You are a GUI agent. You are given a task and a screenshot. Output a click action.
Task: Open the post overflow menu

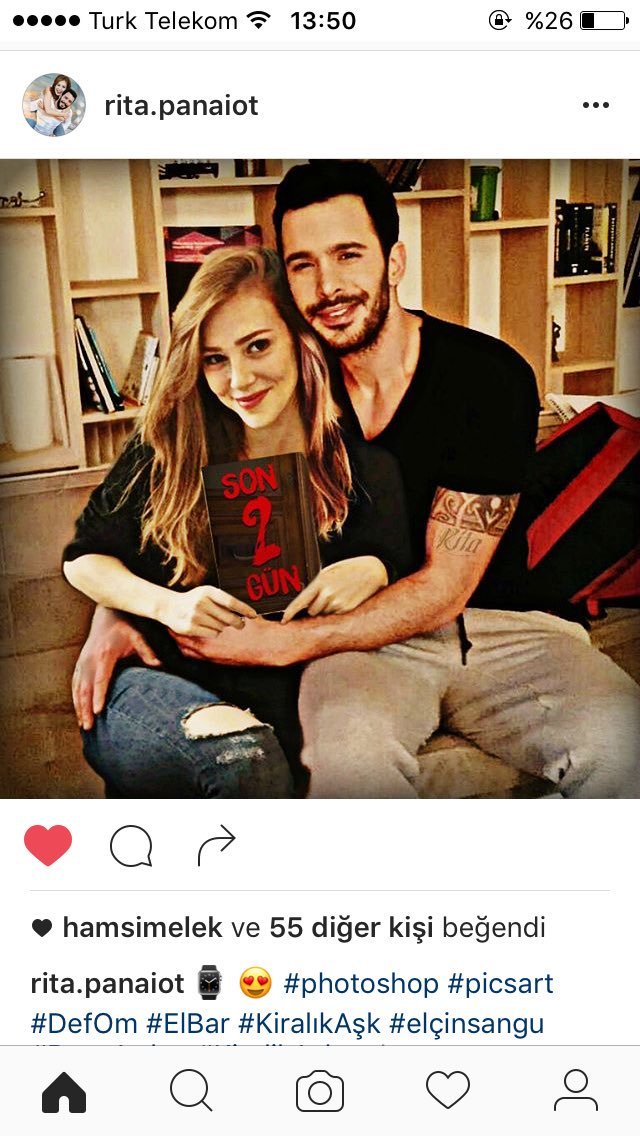point(595,106)
